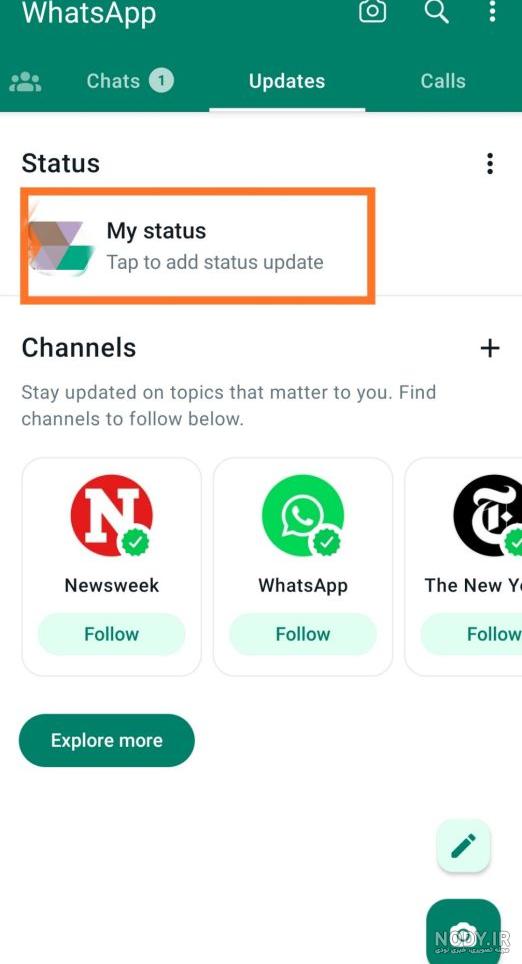522x964 pixels.
Task: Switch to the Chats tab
Action: pos(130,81)
